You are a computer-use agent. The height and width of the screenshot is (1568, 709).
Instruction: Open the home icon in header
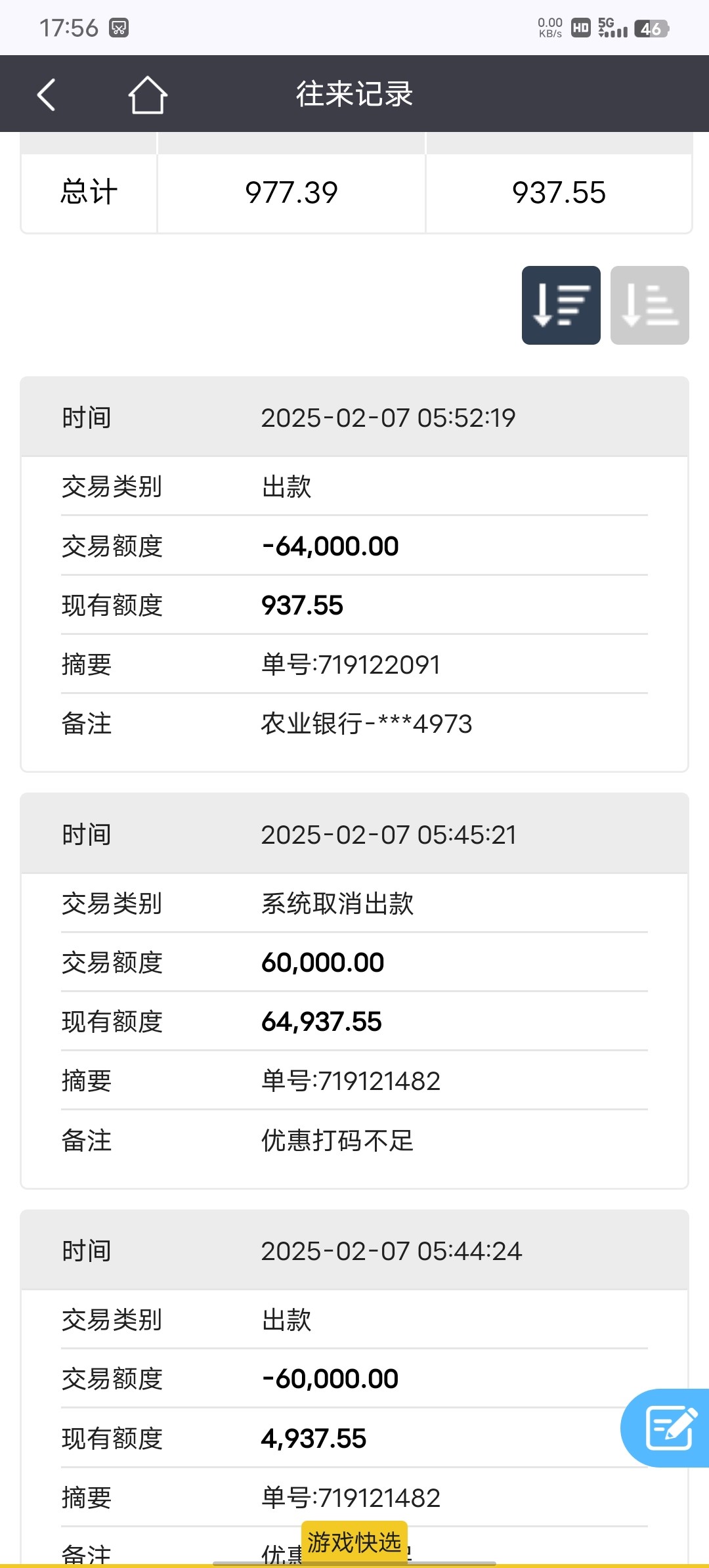pos(147,95)
